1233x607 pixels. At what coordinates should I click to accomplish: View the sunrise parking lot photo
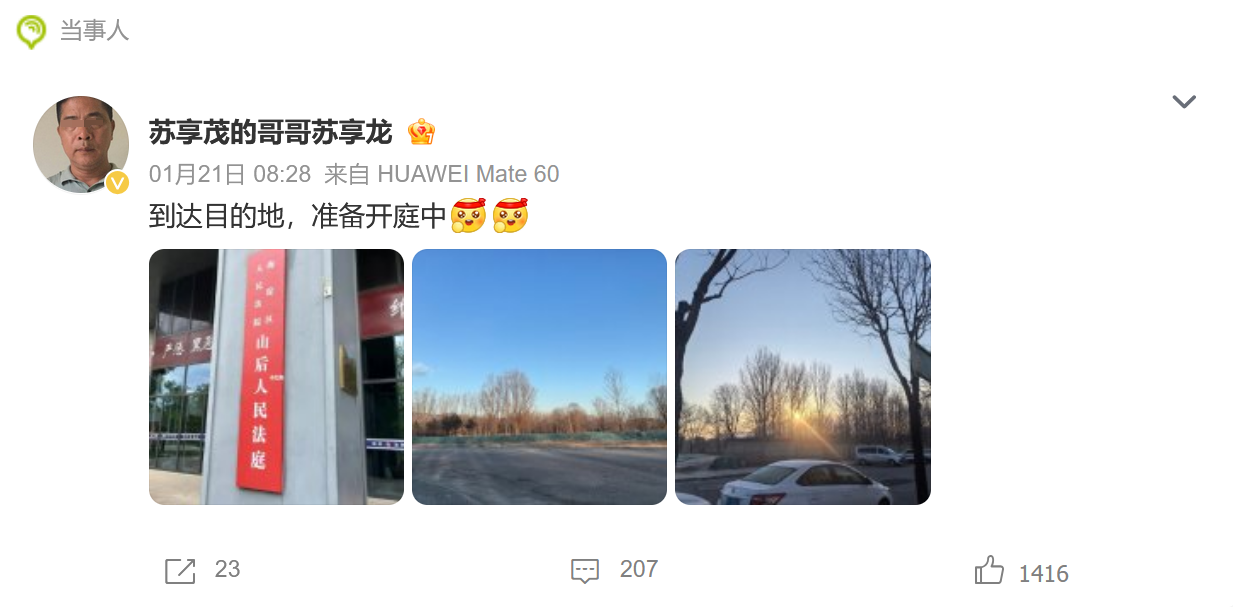point(802,377)
